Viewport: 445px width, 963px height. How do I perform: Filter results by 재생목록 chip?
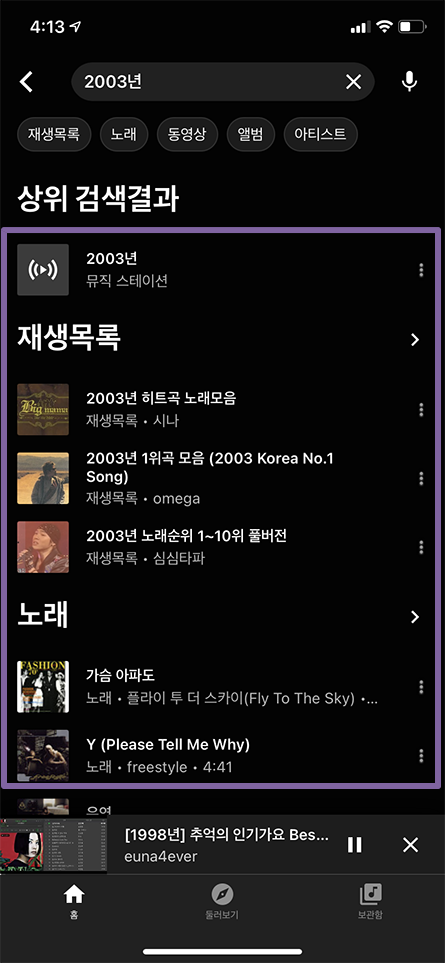pos(54,134)
